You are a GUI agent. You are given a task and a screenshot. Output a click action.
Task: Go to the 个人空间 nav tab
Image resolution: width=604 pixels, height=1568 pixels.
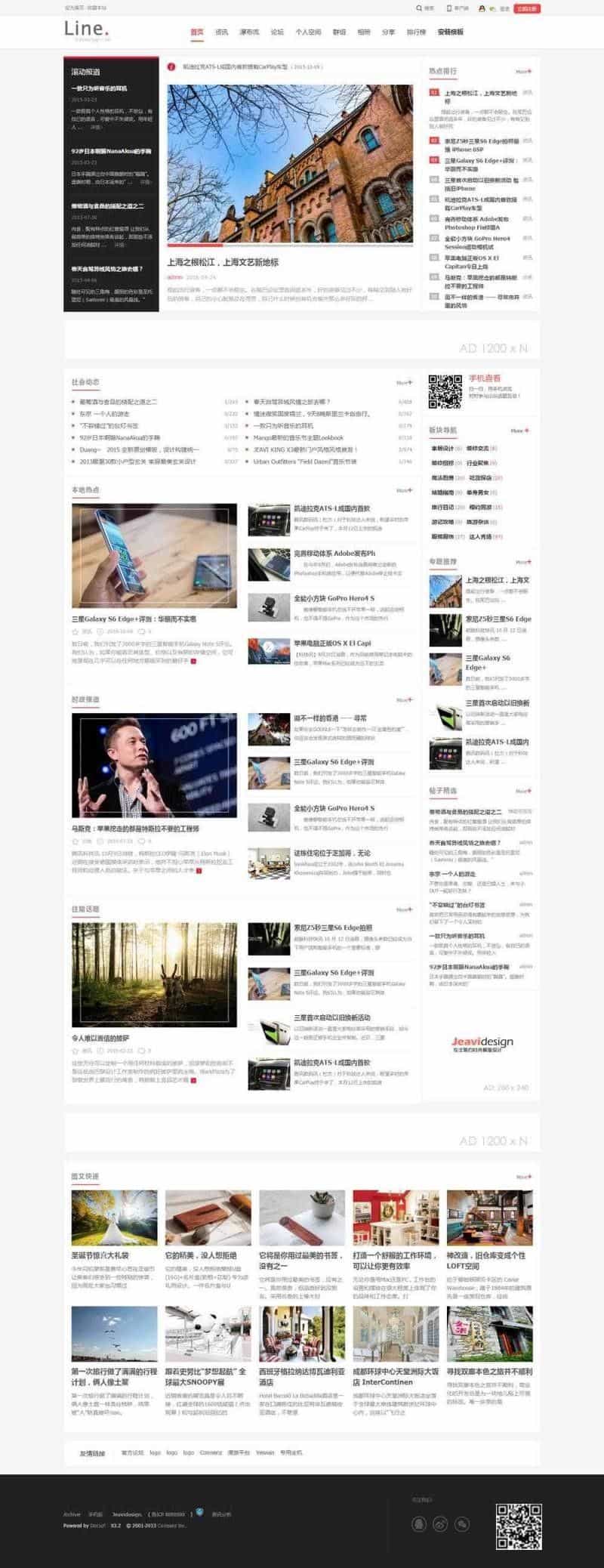point(308,32)
